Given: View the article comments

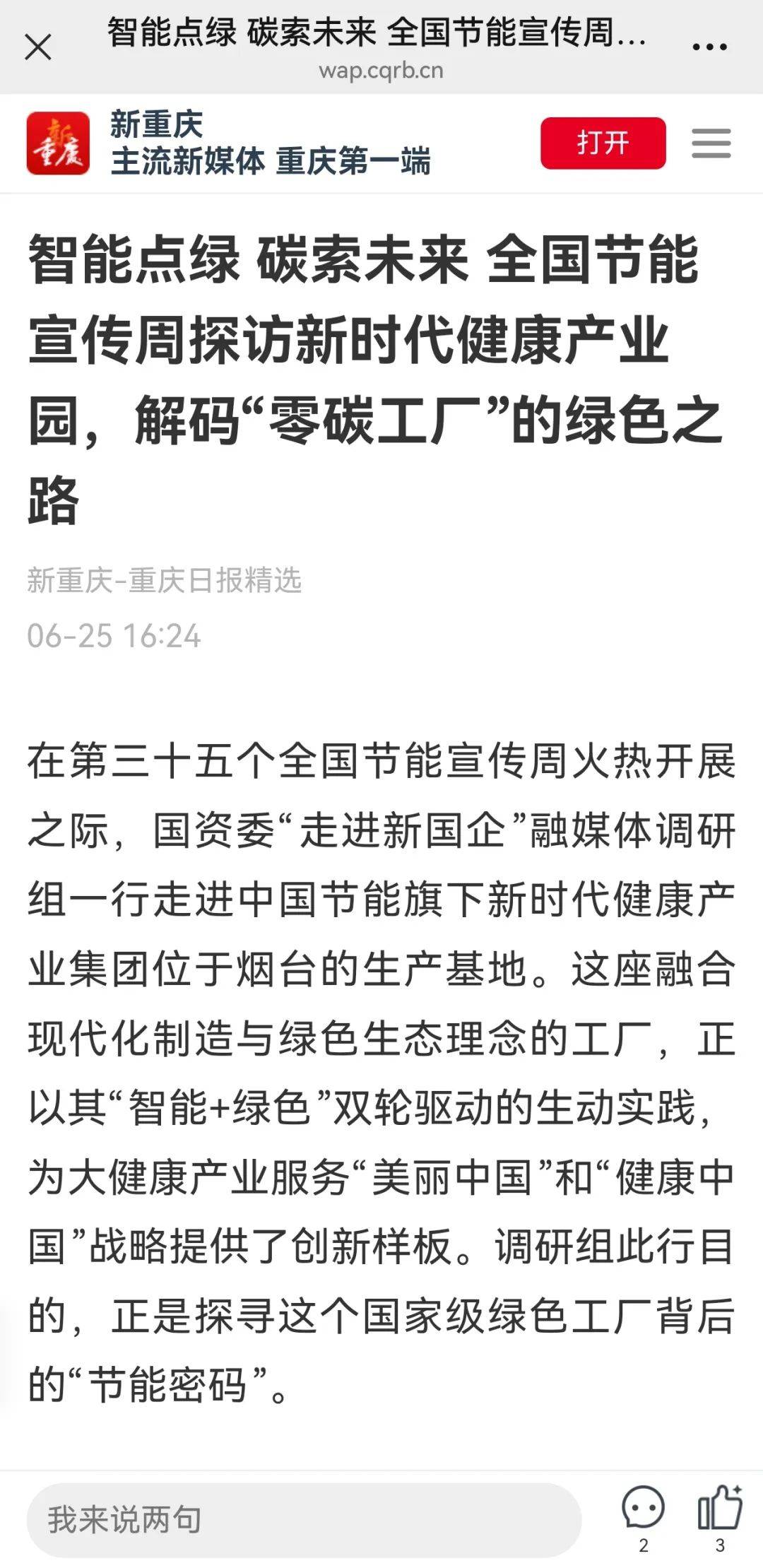Looking at the screenshot, I should (643, 1517).
